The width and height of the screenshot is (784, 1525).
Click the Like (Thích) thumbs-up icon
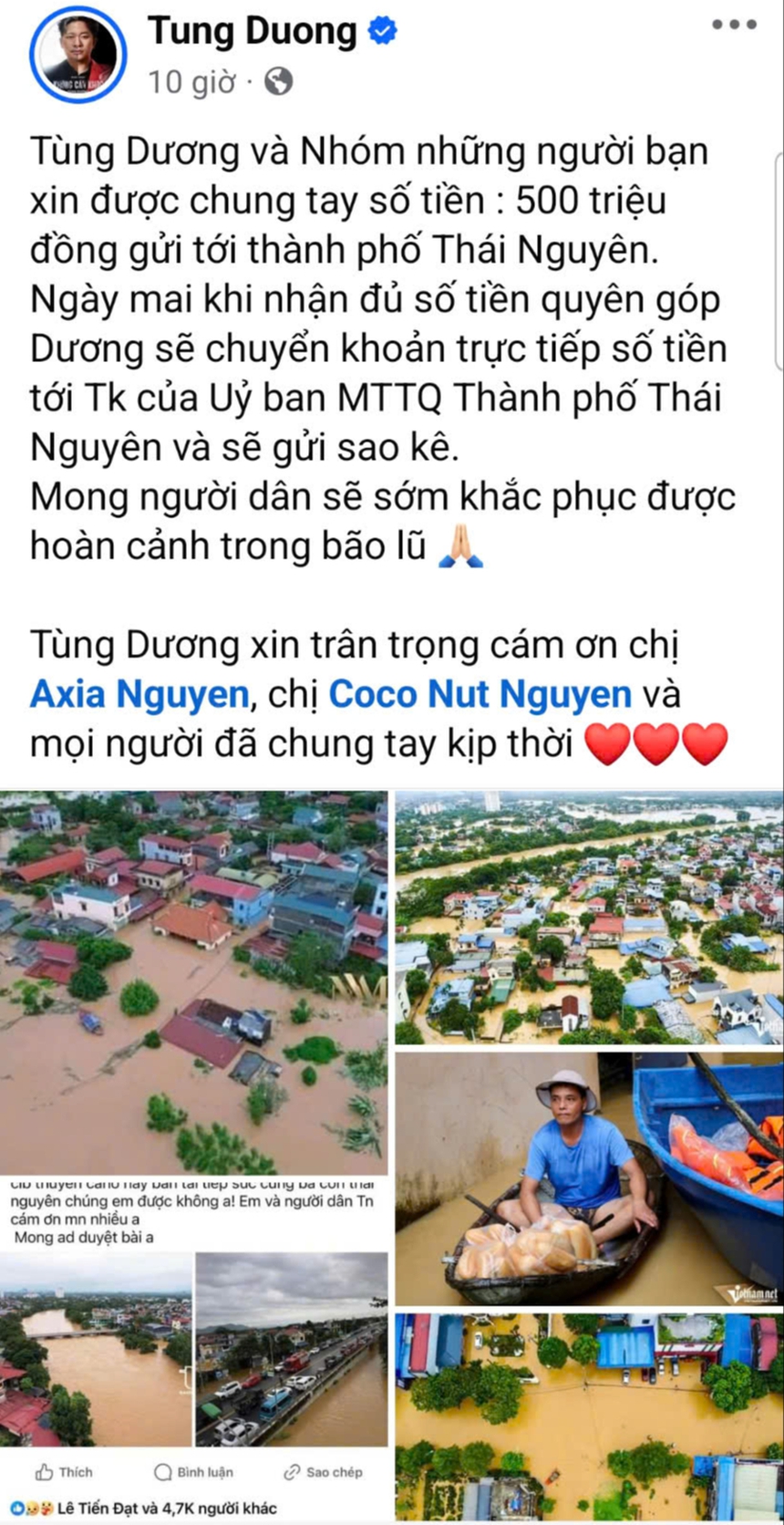coord(44,1471)
